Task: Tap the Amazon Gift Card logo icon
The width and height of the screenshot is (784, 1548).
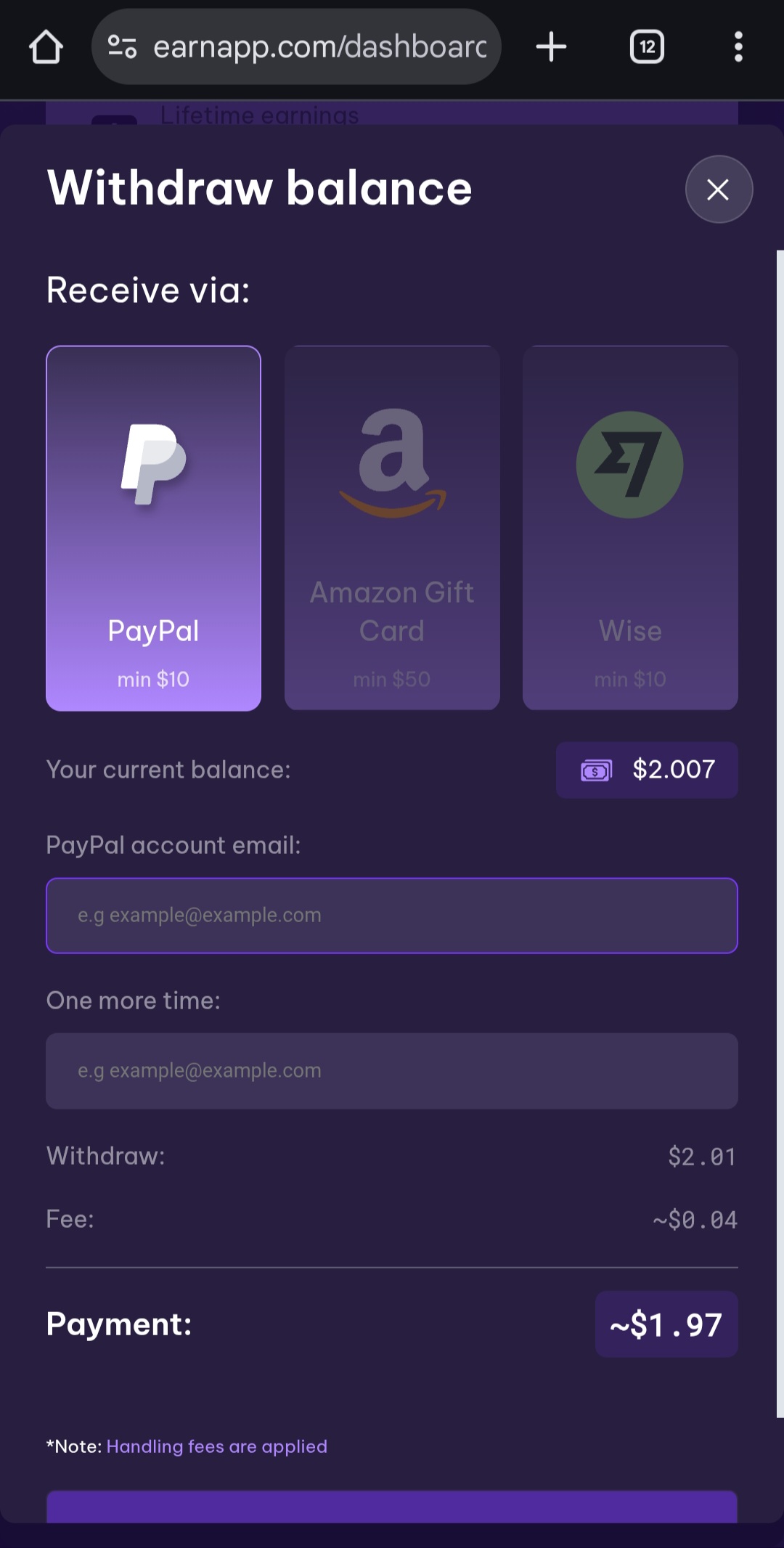Action: pyautogui.click(x=391, y=465)
